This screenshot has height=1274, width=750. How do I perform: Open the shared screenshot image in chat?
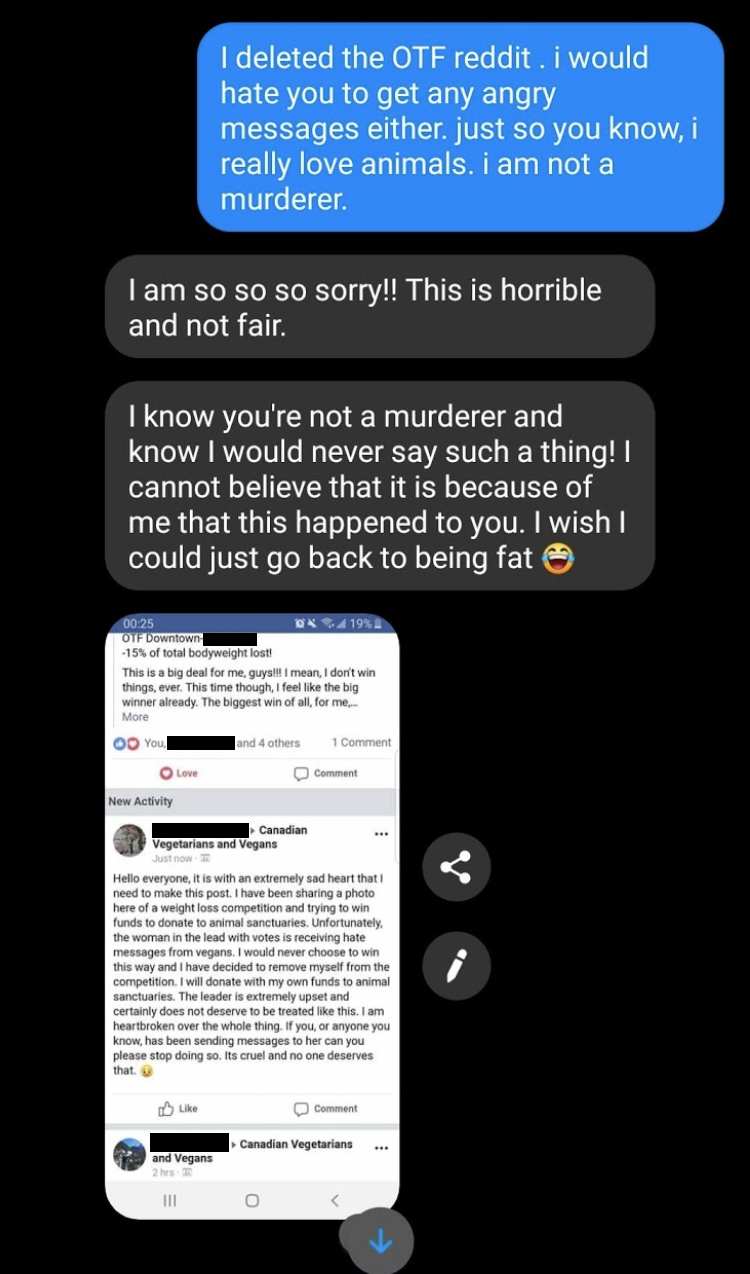pyautogui.click(x=252, y=915)
